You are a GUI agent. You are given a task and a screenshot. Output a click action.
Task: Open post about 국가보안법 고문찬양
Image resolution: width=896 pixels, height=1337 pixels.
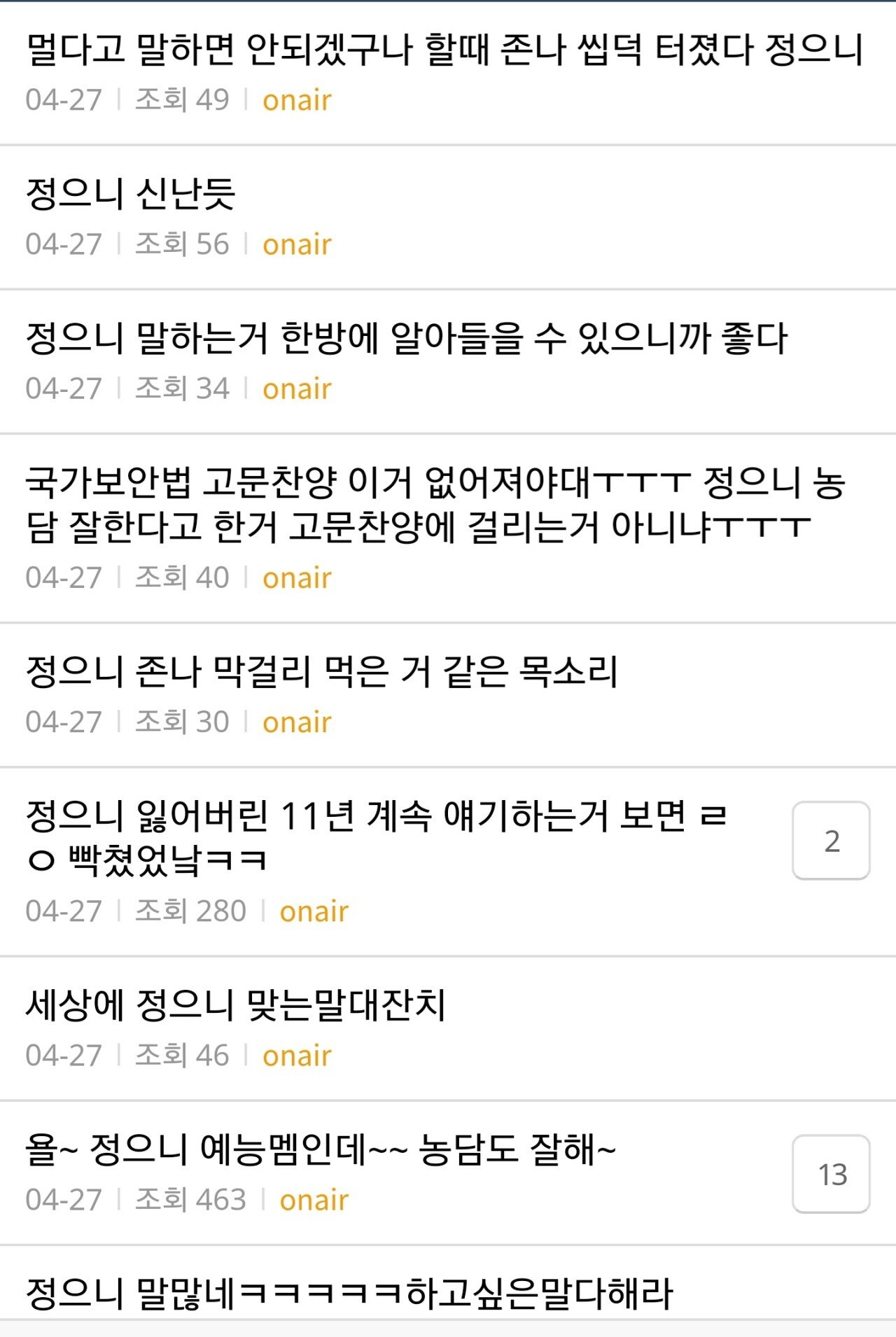(x=434, y=504)
